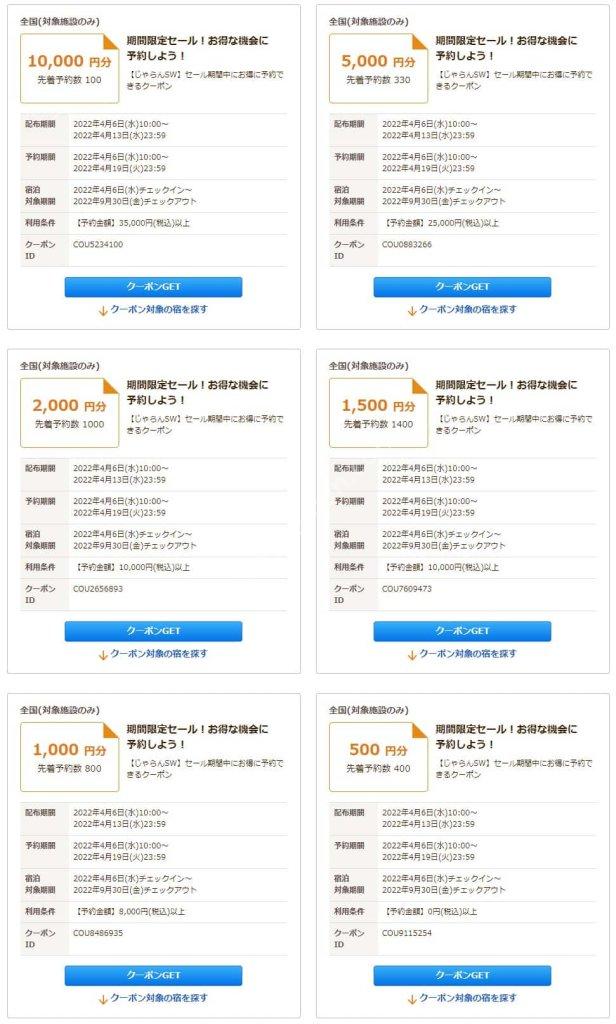Find eligible lodgings for the 1,000円分 coupon
This screenshot has height=1024, width=616.
(154, 999)
